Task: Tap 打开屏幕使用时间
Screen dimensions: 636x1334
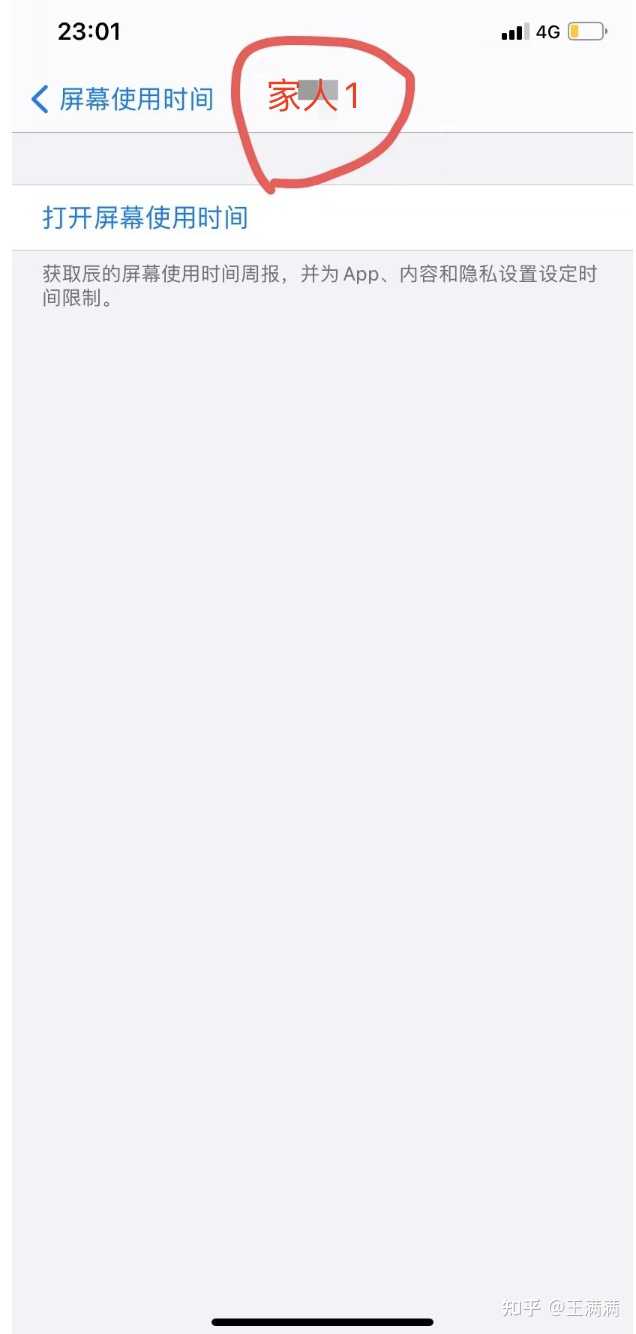Action: [145, 218]
